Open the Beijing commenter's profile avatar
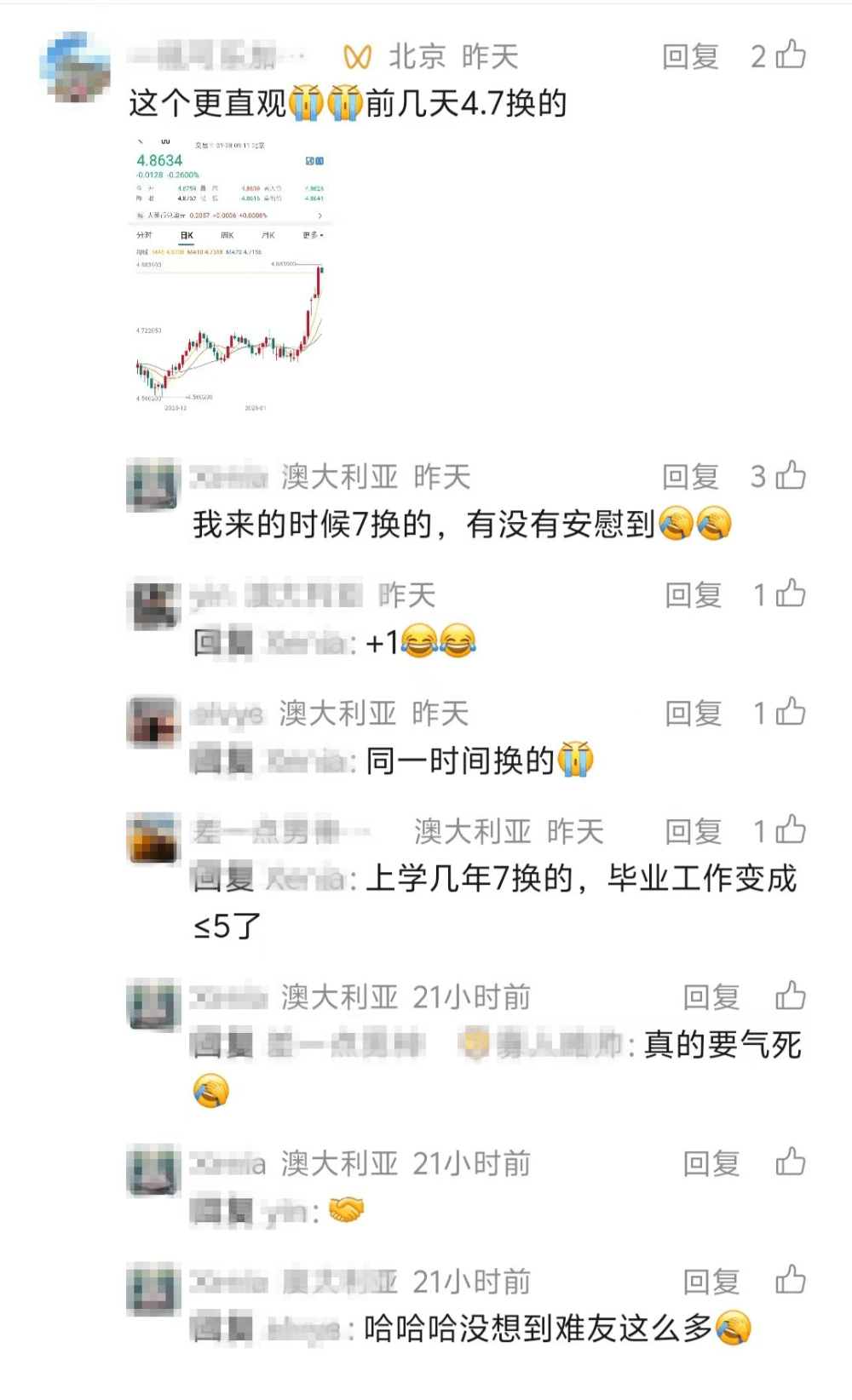 (75, 68)
